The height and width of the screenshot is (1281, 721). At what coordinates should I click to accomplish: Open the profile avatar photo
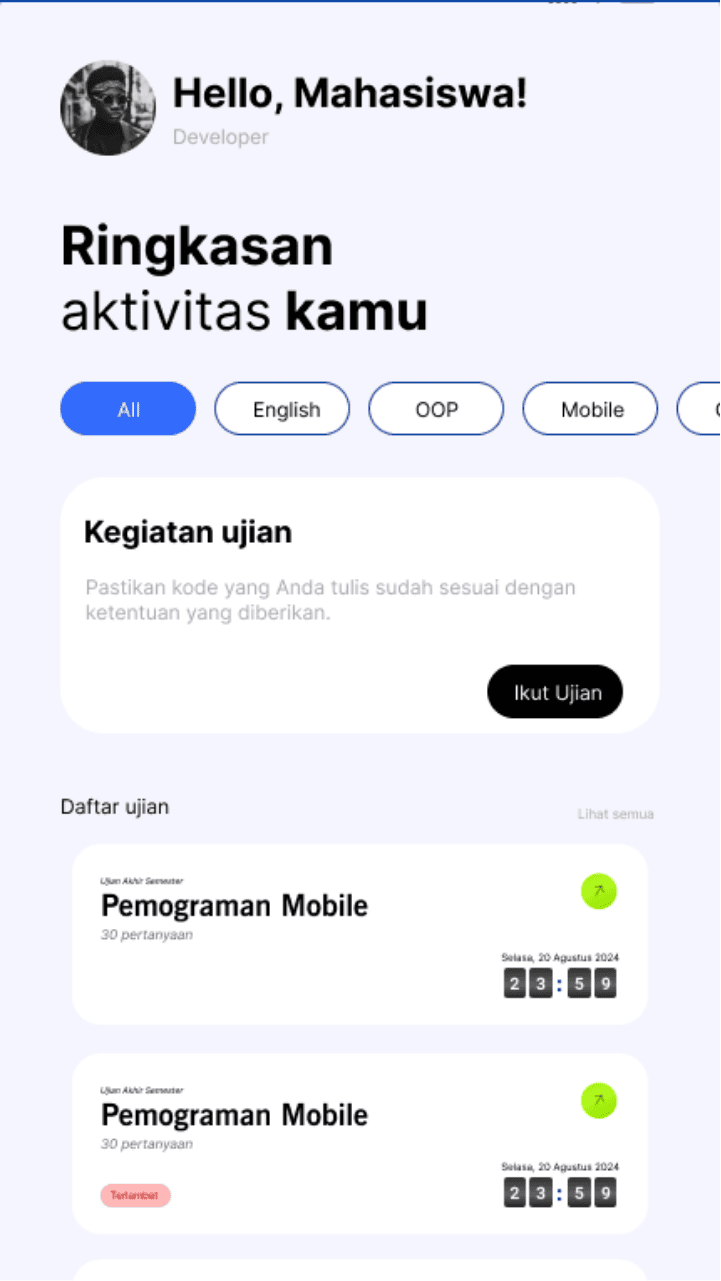tap(108, 108)
